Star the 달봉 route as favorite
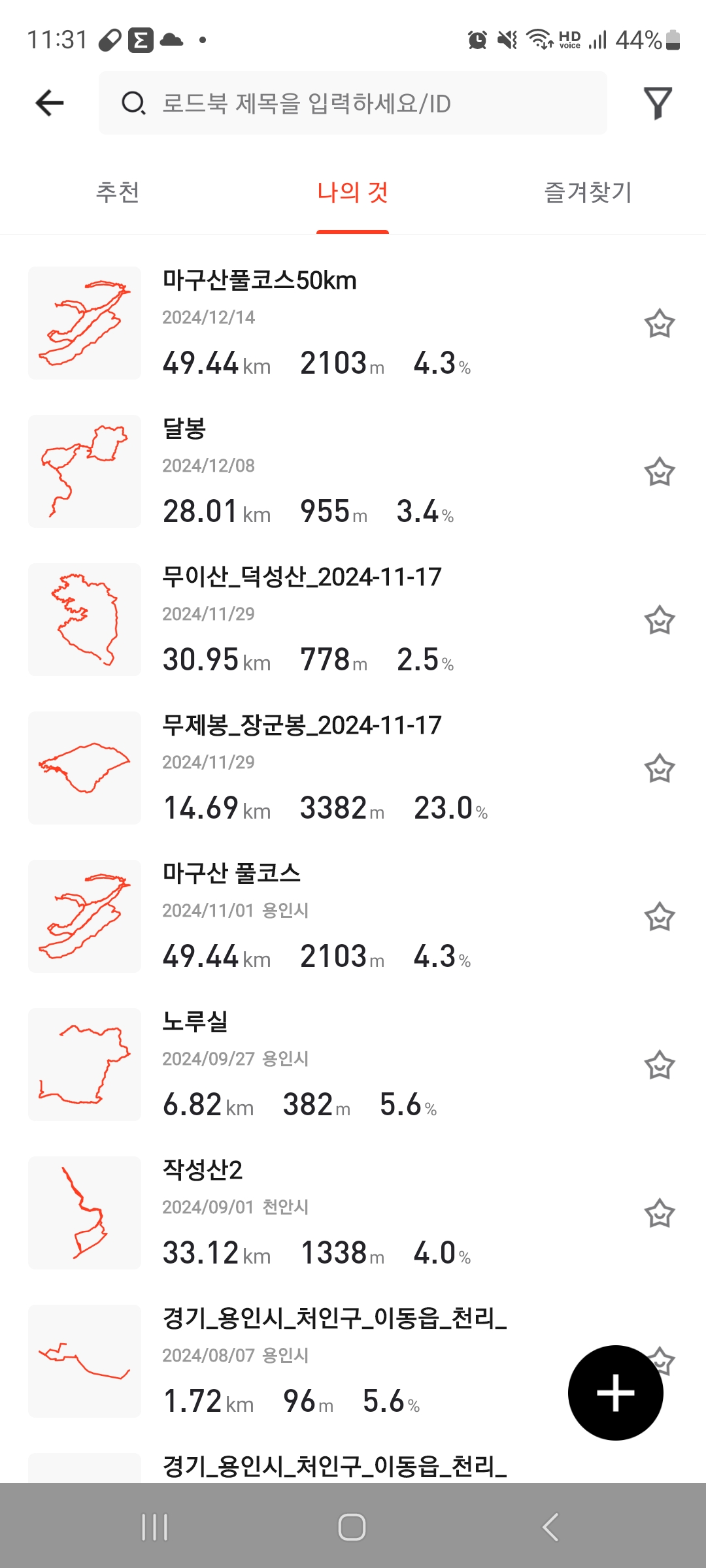706x1568 pixels. [659, 472]
